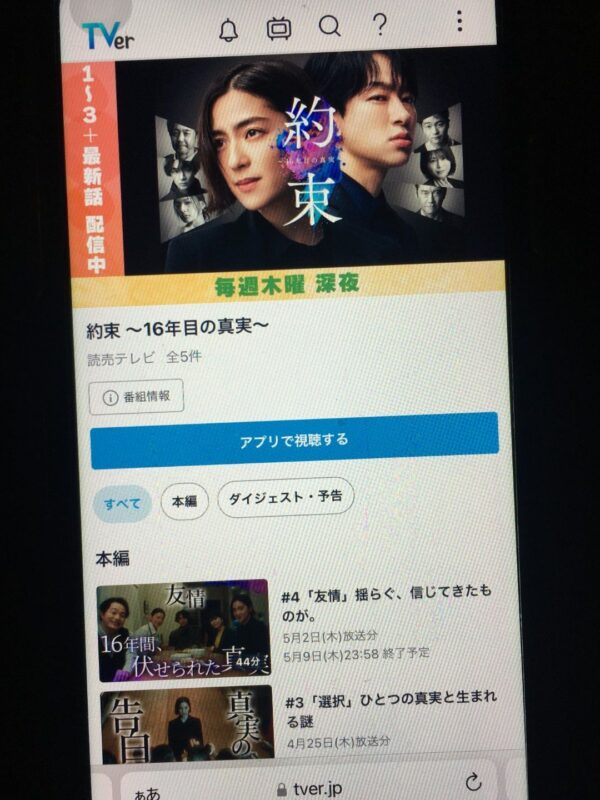Open the three-dot overflow menu
The width and height of the screenshot is (600, 800).
(459, 22)
